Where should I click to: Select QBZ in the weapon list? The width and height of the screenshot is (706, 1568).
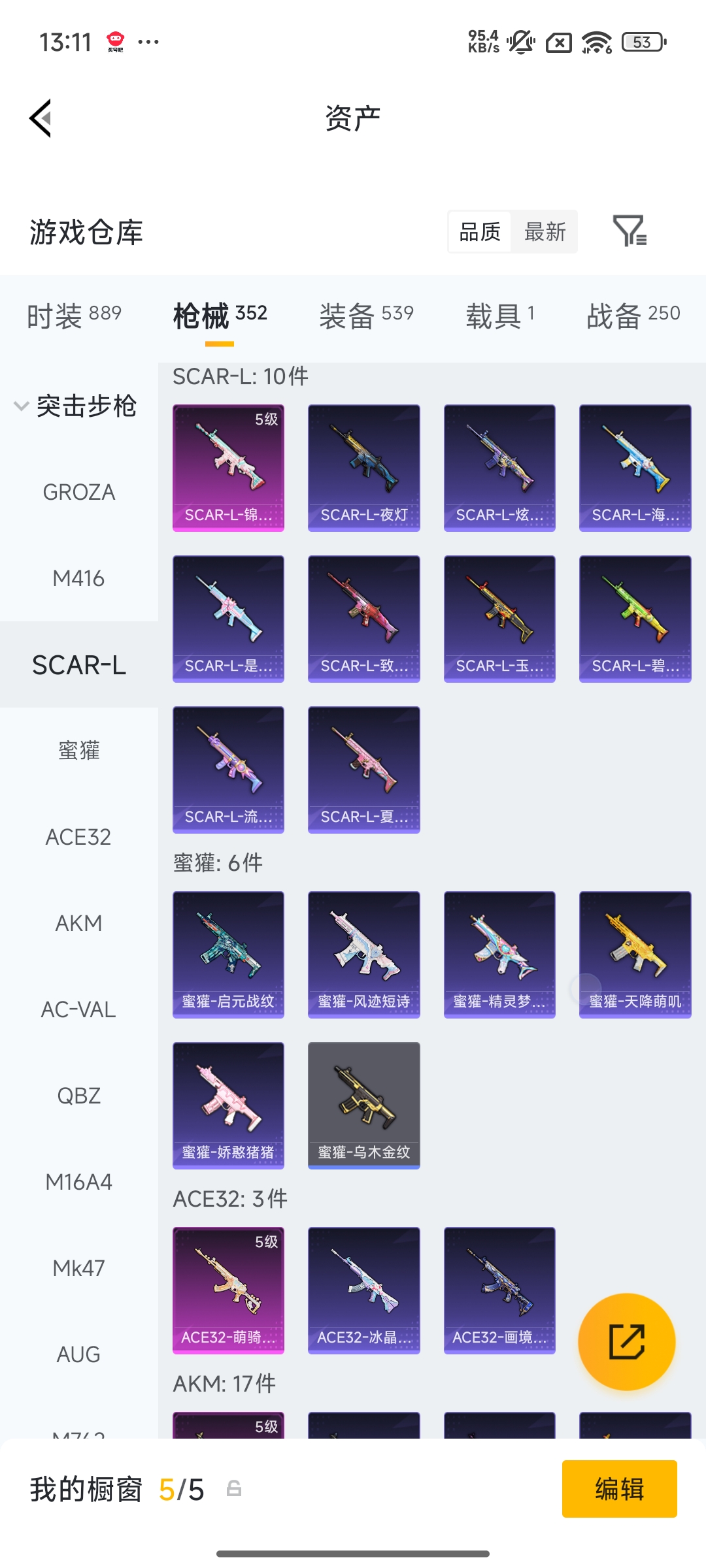coord(78,1096)
